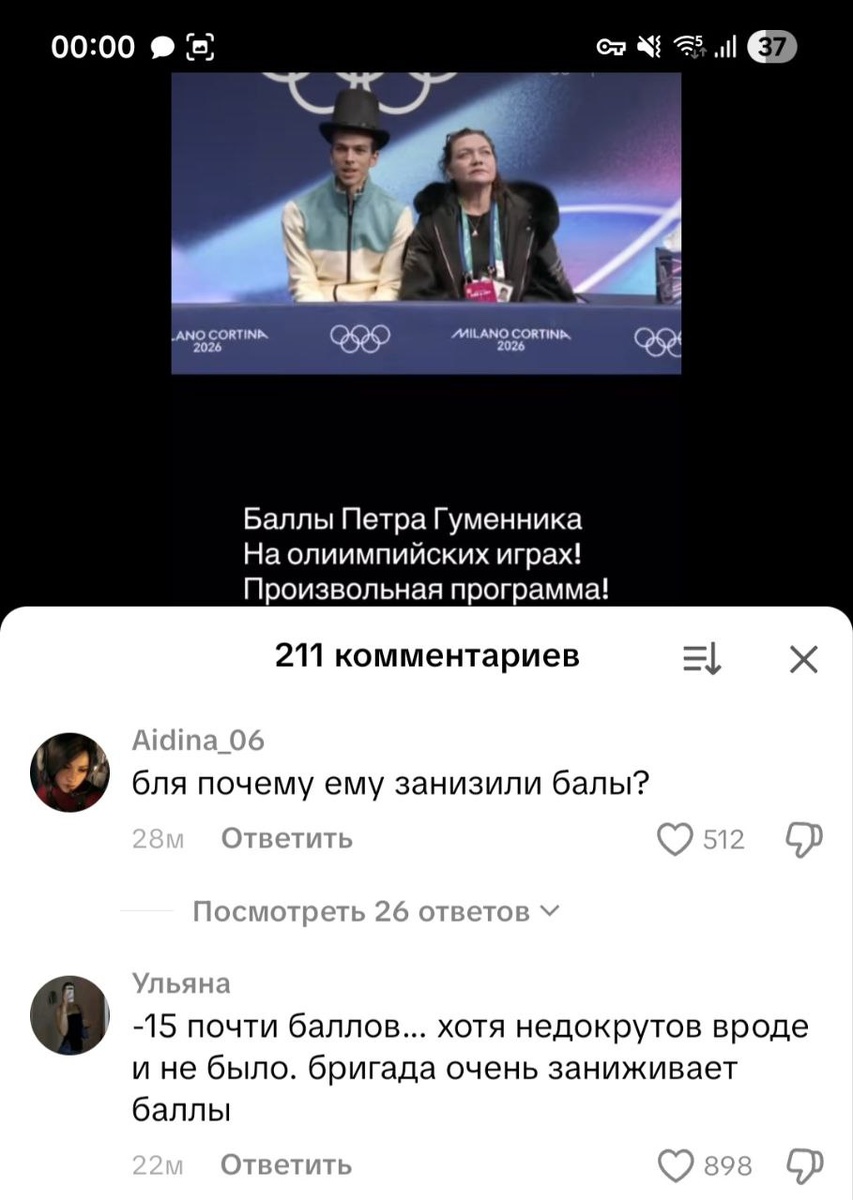Tap the '211 комментариев' header
The height and width of the screenshot is (1200, 853).
coord(426,656)
